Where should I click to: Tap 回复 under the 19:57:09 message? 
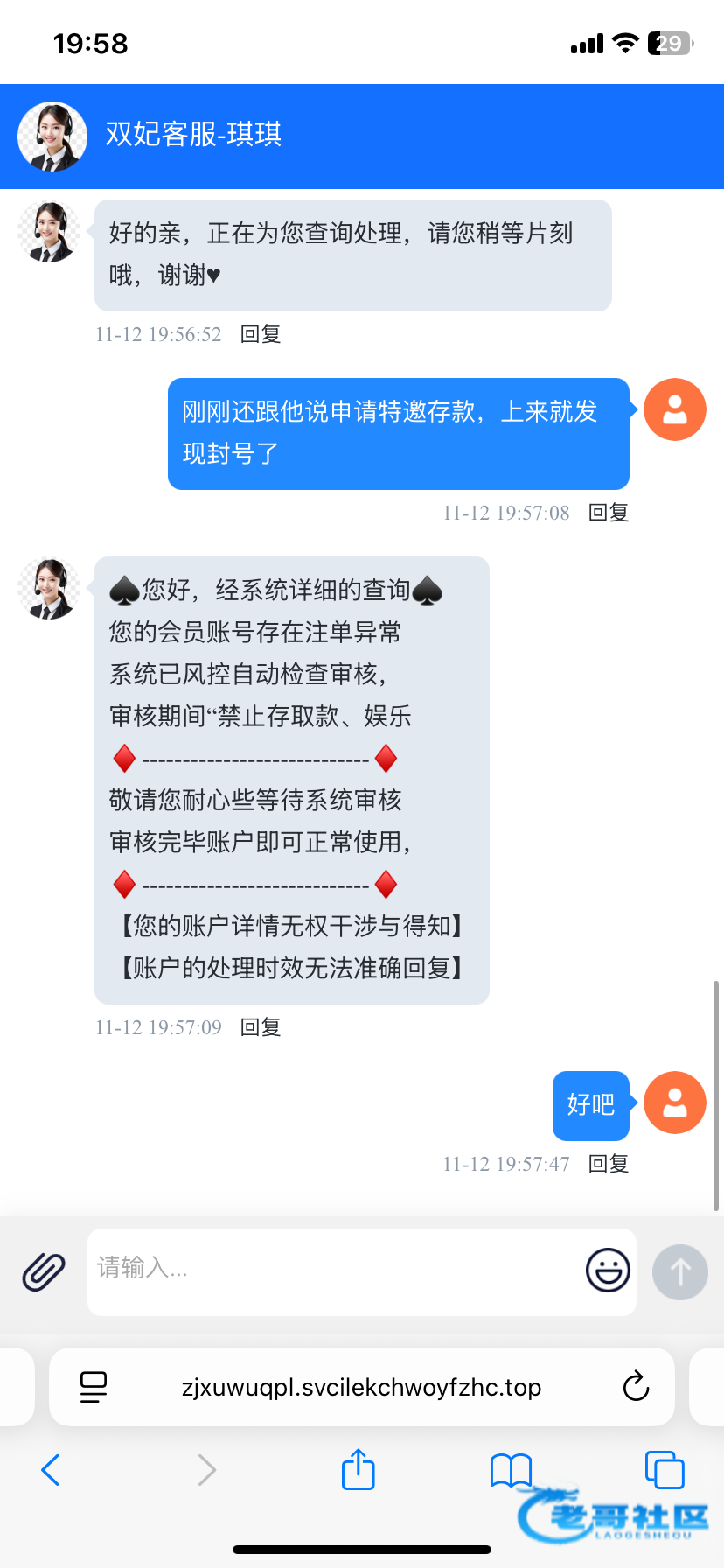click(260, 1027)
